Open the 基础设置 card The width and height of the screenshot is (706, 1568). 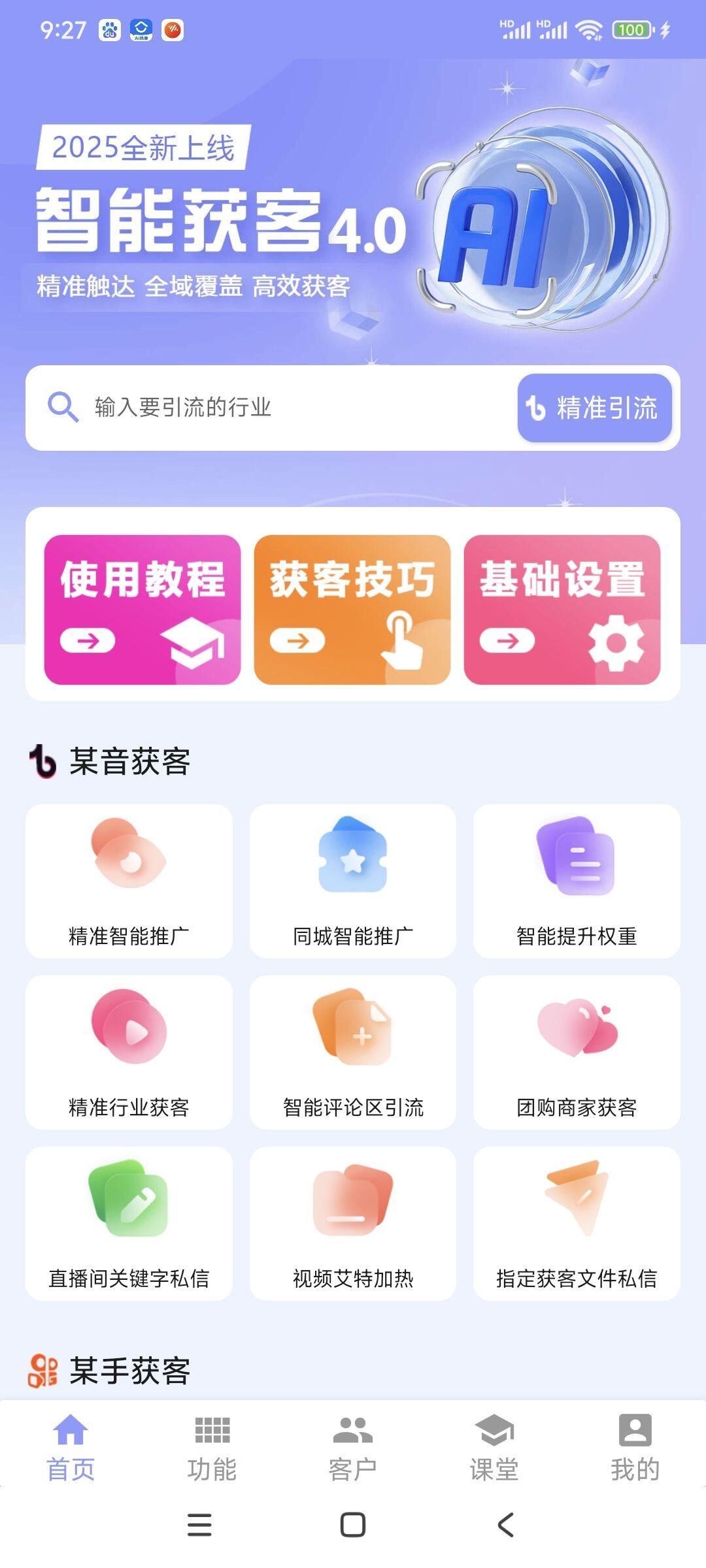click(562, 610)
